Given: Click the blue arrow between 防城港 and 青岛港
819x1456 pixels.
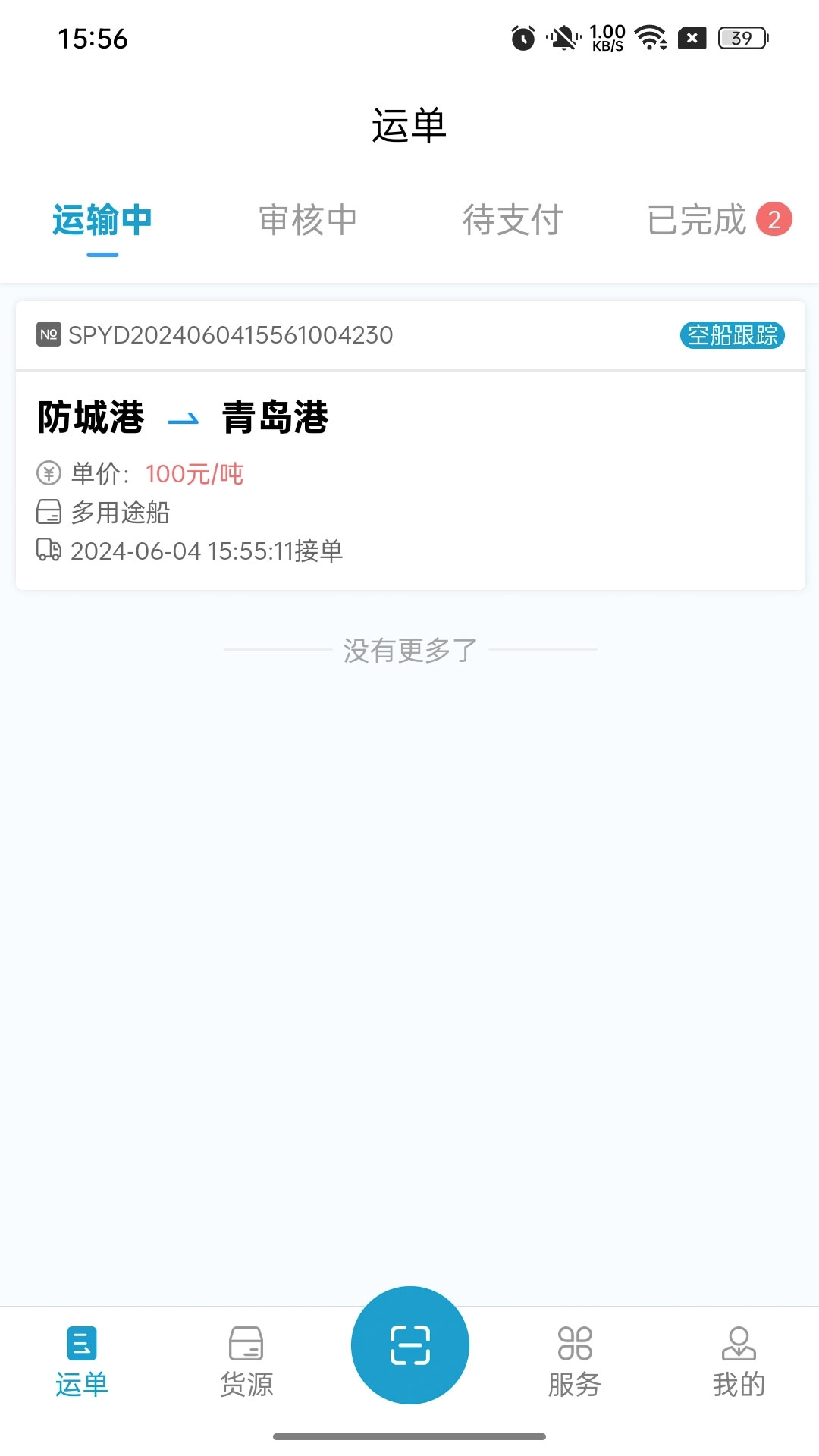Looking at the screenshot, I should (184, 419).
